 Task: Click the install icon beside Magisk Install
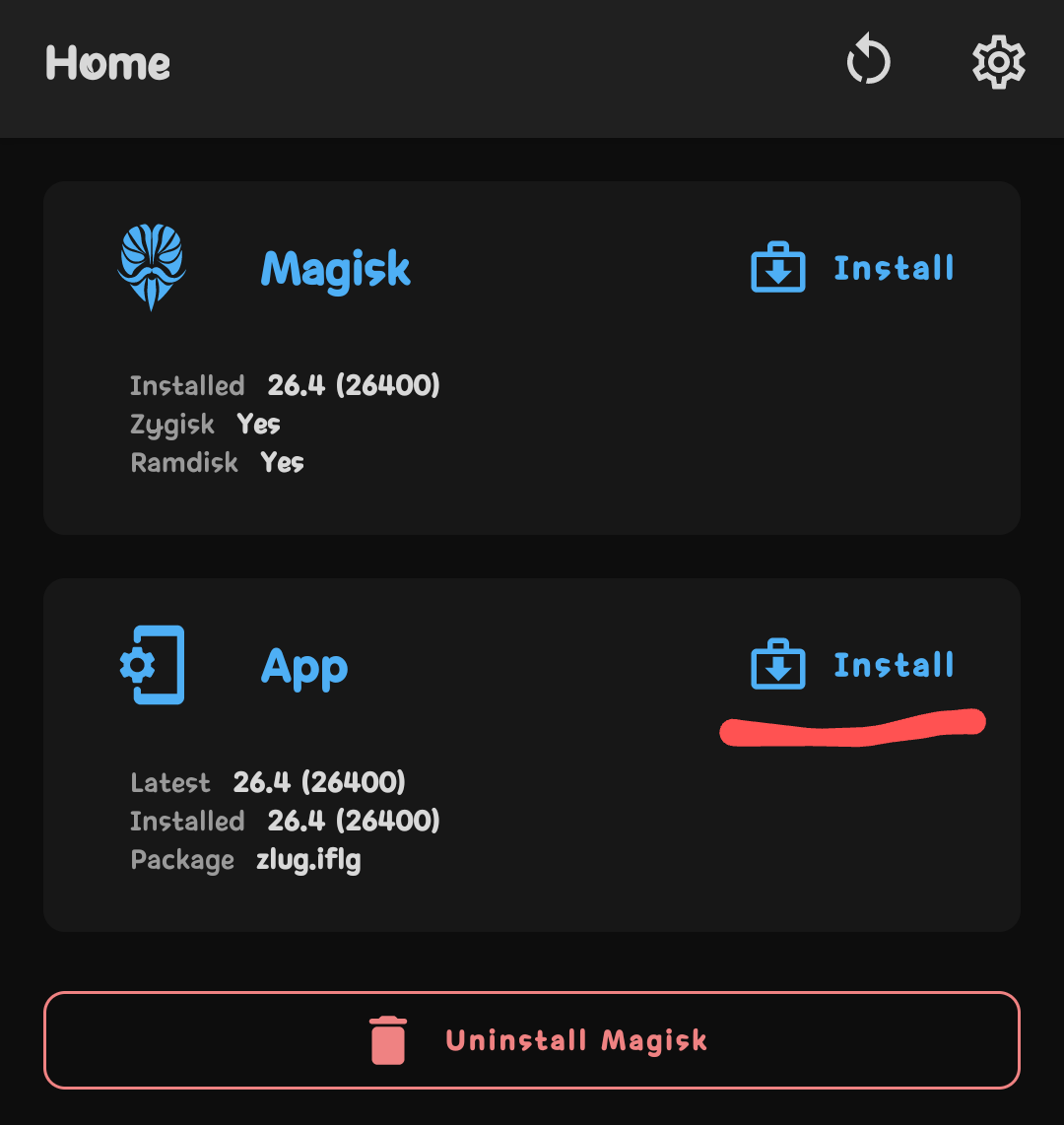click(778, 267)
